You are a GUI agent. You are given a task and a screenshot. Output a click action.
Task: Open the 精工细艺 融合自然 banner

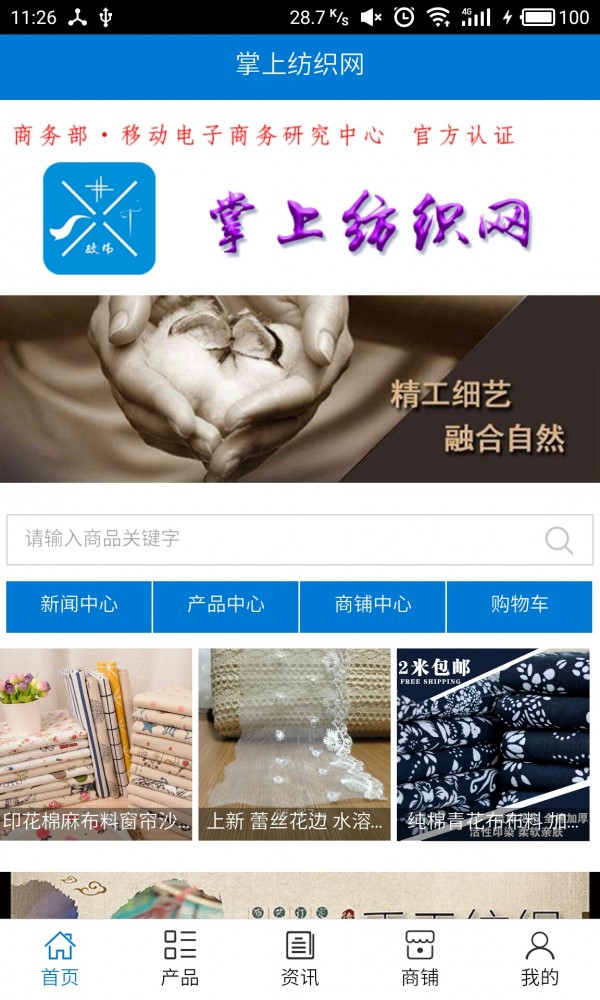tap(300, 389)
